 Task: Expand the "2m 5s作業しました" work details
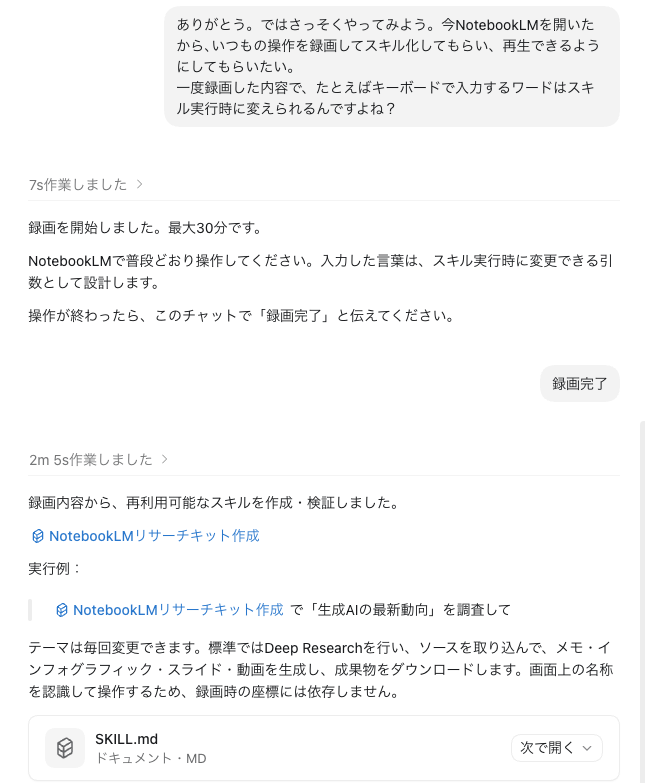[98, 459]
